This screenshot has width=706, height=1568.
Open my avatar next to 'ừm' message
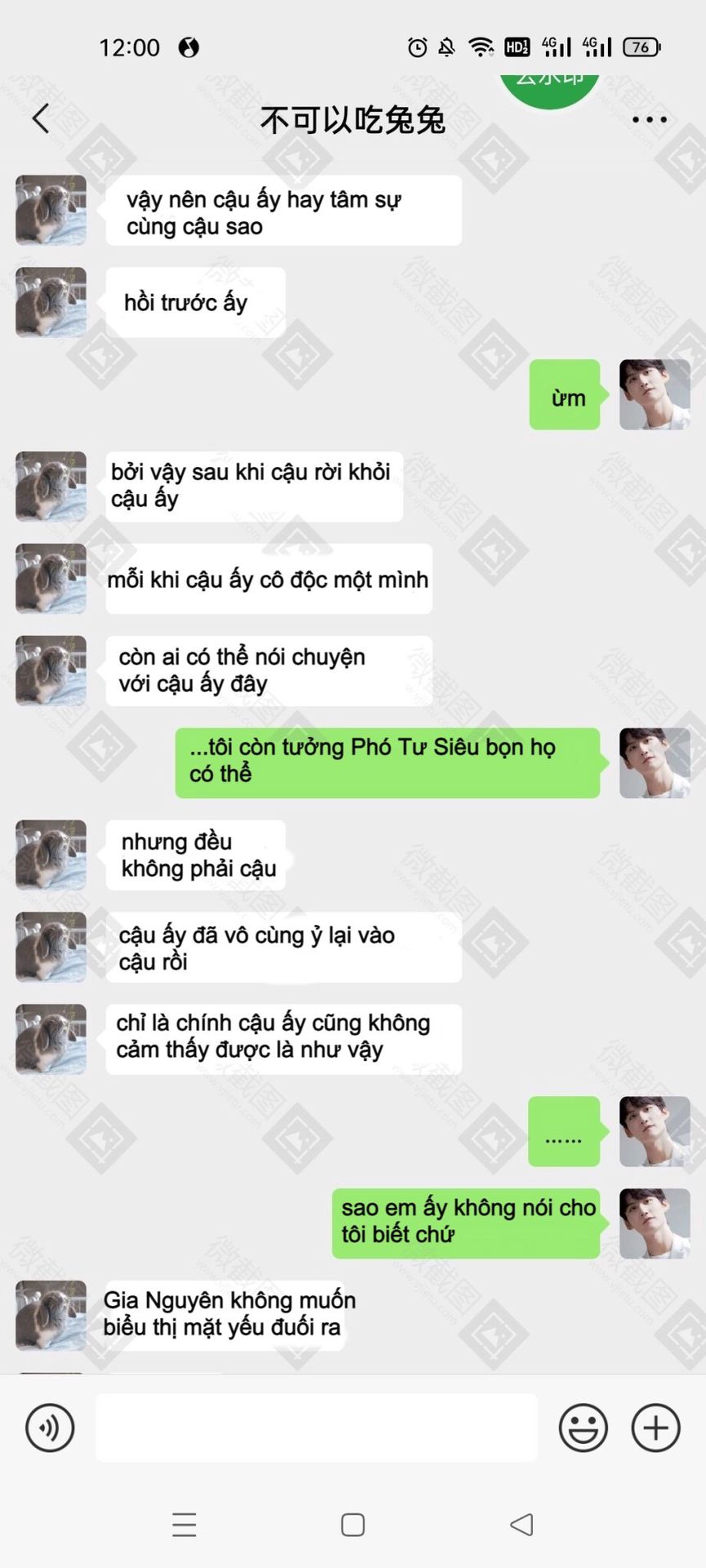(655, 394)
